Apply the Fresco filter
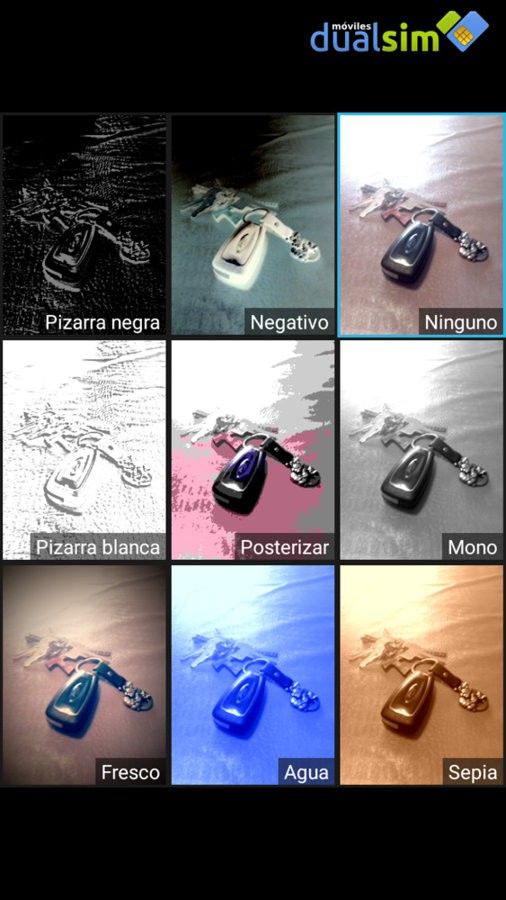The height and width of the screenshot is (900, 506). click(x=84, y=675)
